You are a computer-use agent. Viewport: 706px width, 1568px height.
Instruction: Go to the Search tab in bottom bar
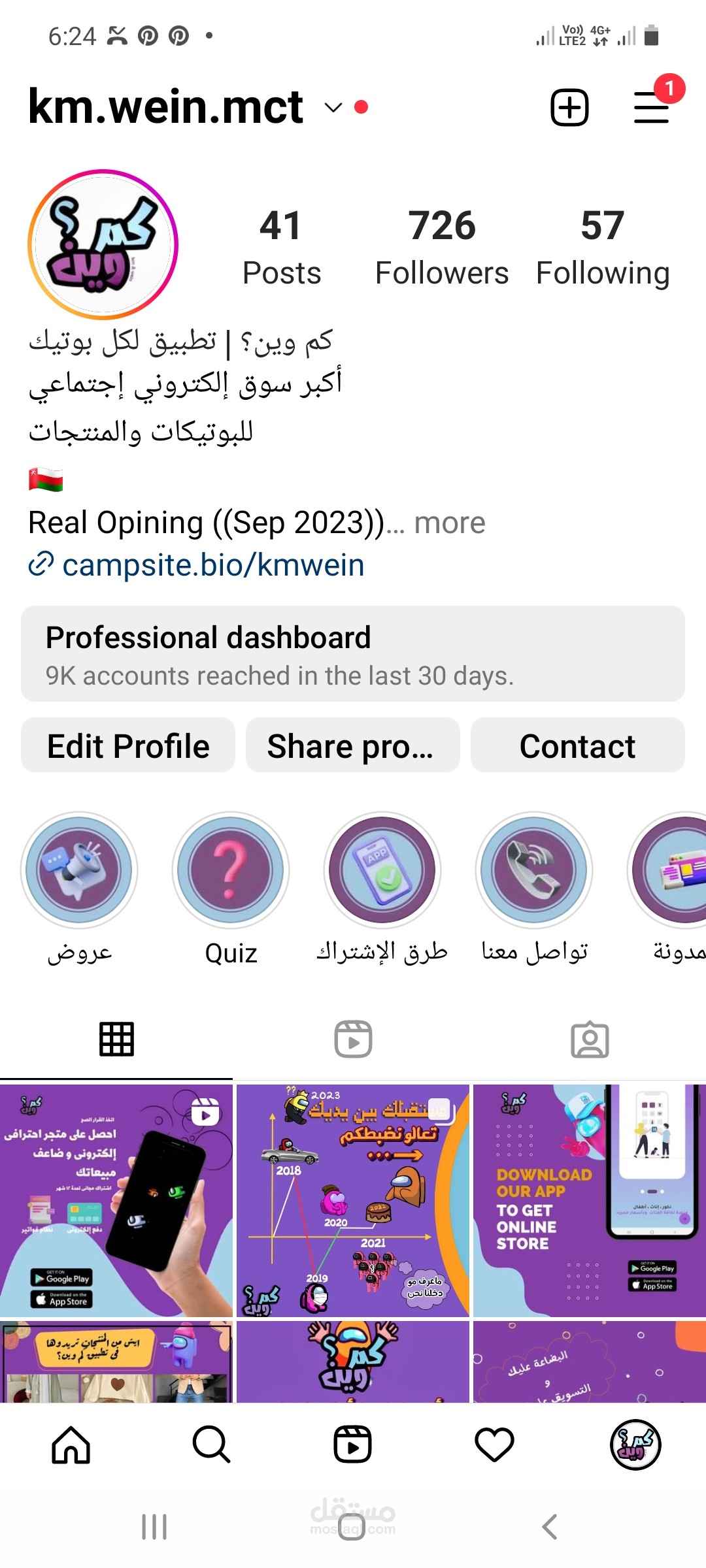click(x=211, y=1444)
